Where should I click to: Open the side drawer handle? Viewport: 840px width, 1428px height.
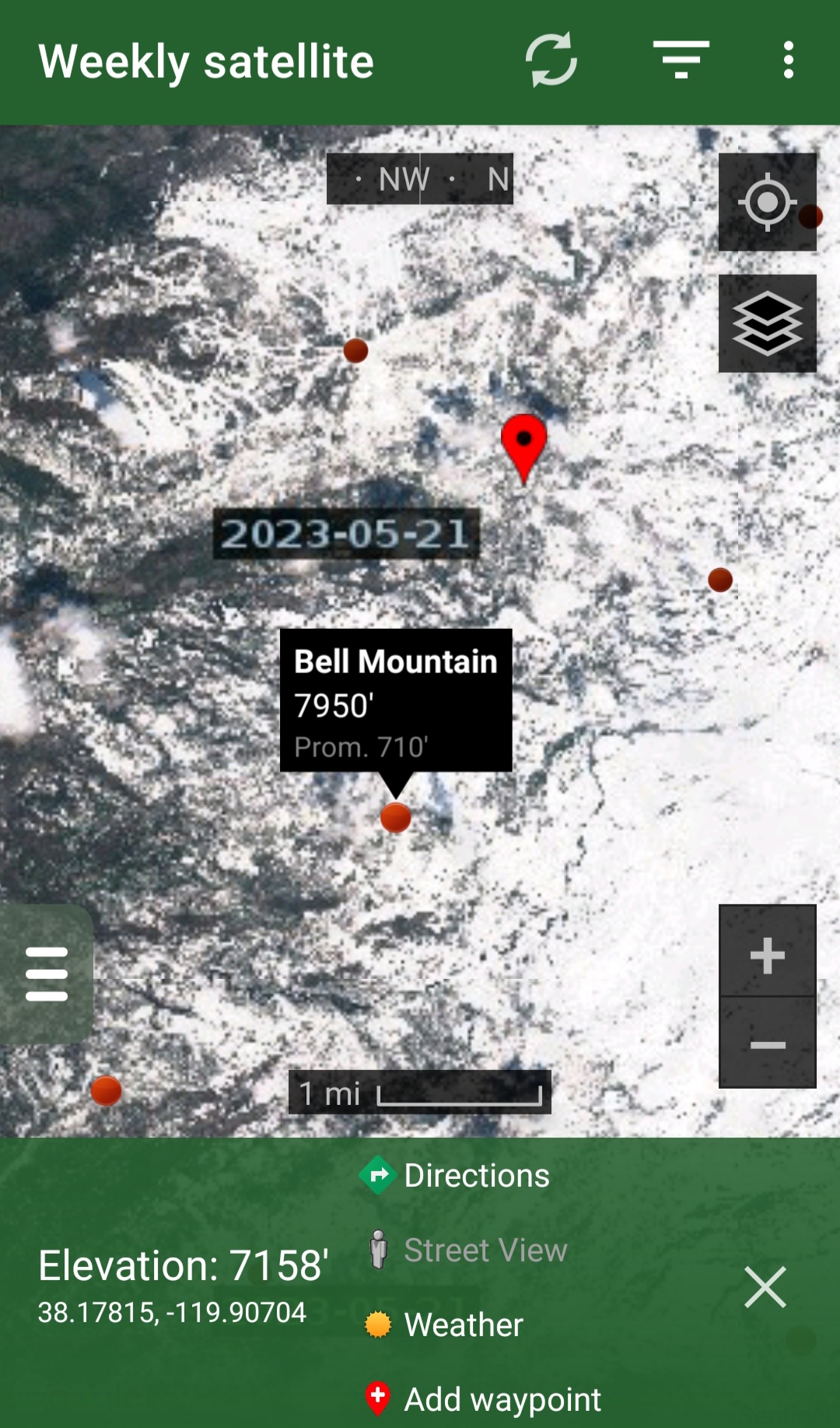46,974
